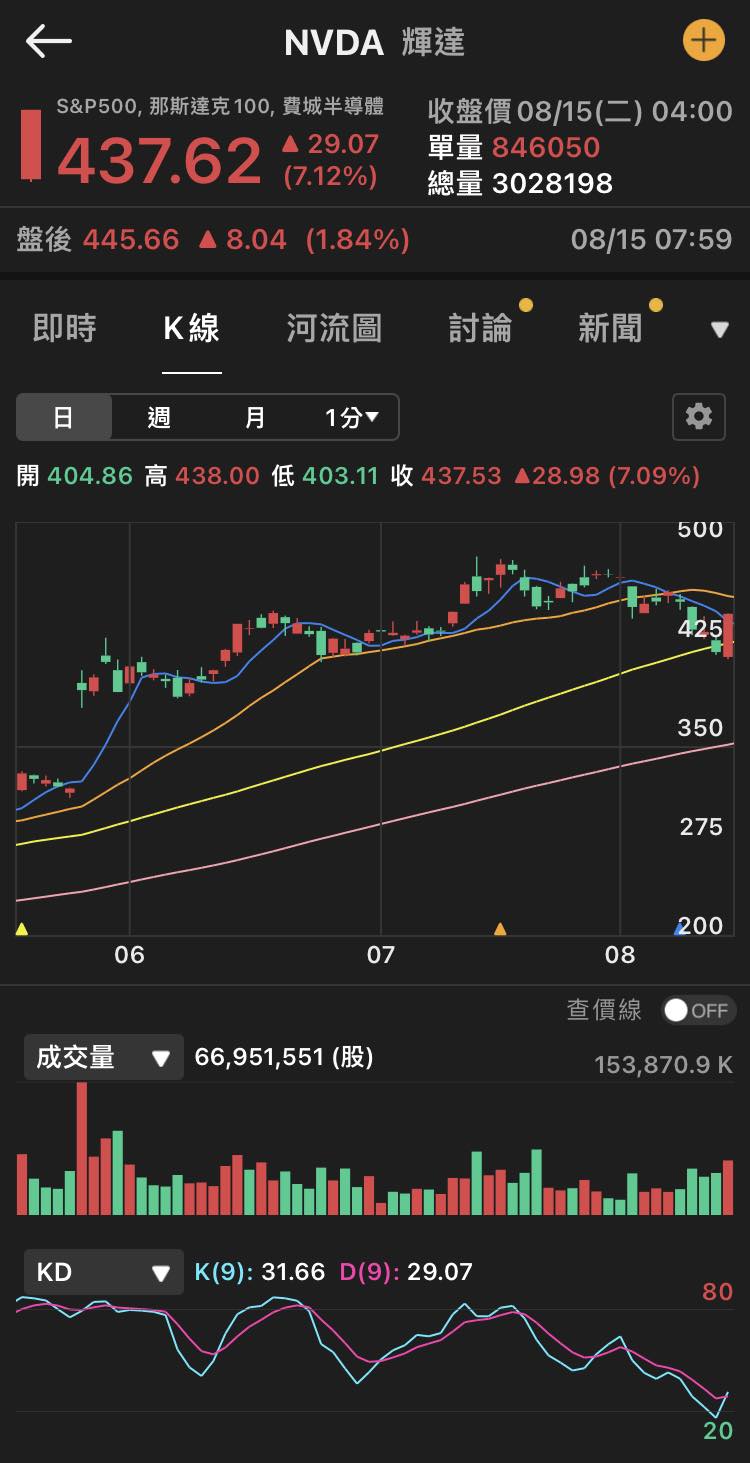The height and width of the screenshot is (1463, 750).
Task: Expand more tabs with the down arrow
Action: [719, 329]
